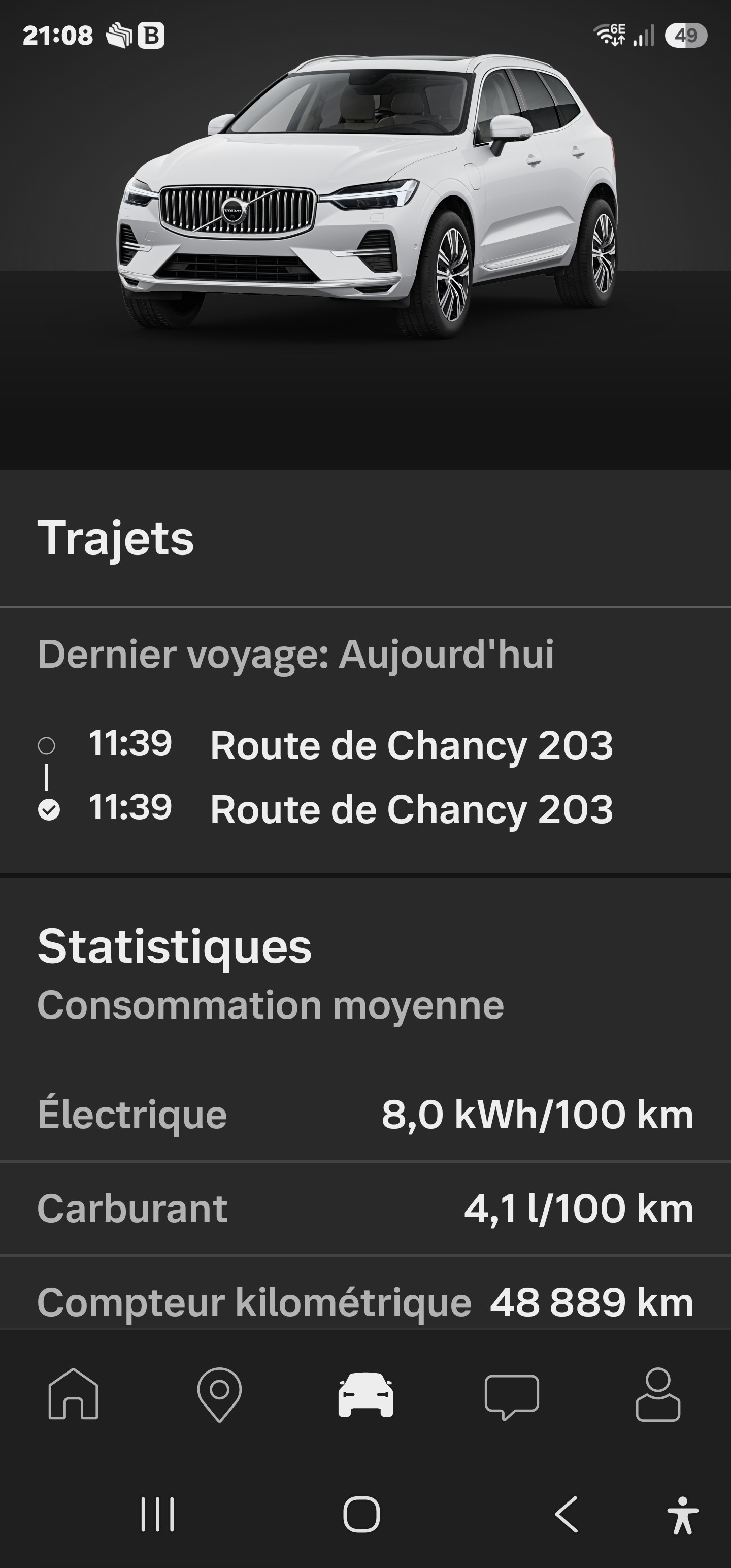Go to the home tab
This screenshot has width=731, height=1568.
tap(73, 1394)
